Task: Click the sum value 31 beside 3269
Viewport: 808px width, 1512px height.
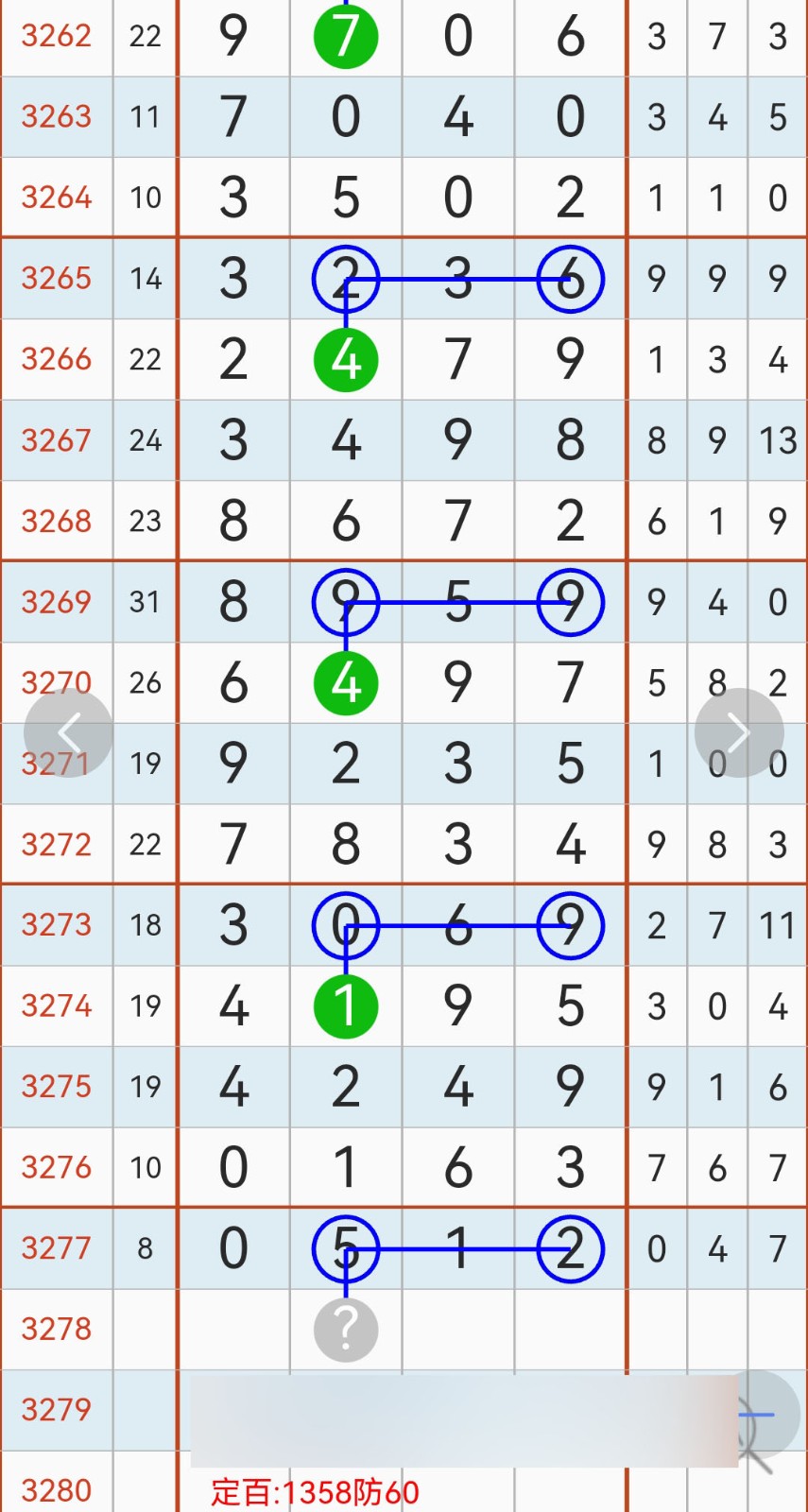Action: [x=145, y=602]
